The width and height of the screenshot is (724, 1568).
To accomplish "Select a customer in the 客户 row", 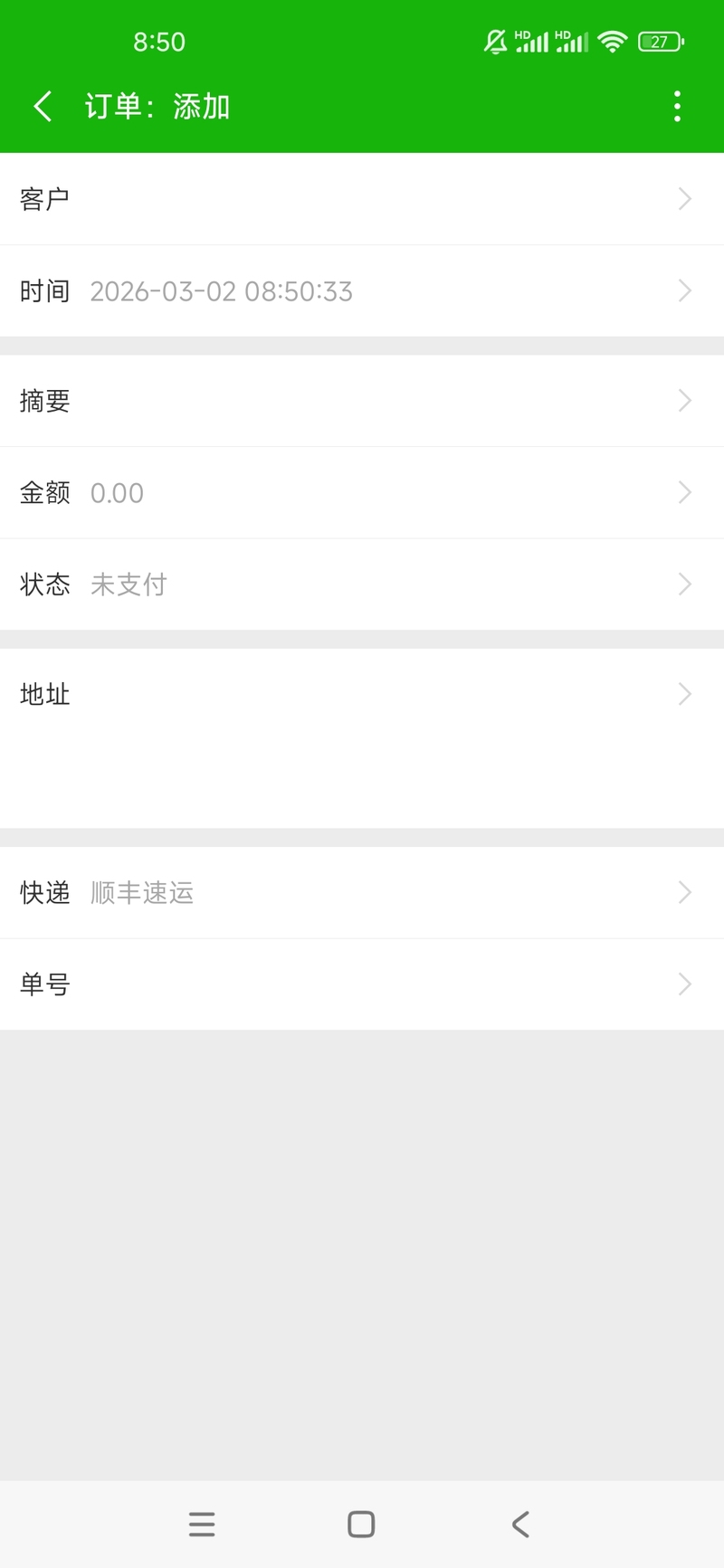I will tap(362, 199).
